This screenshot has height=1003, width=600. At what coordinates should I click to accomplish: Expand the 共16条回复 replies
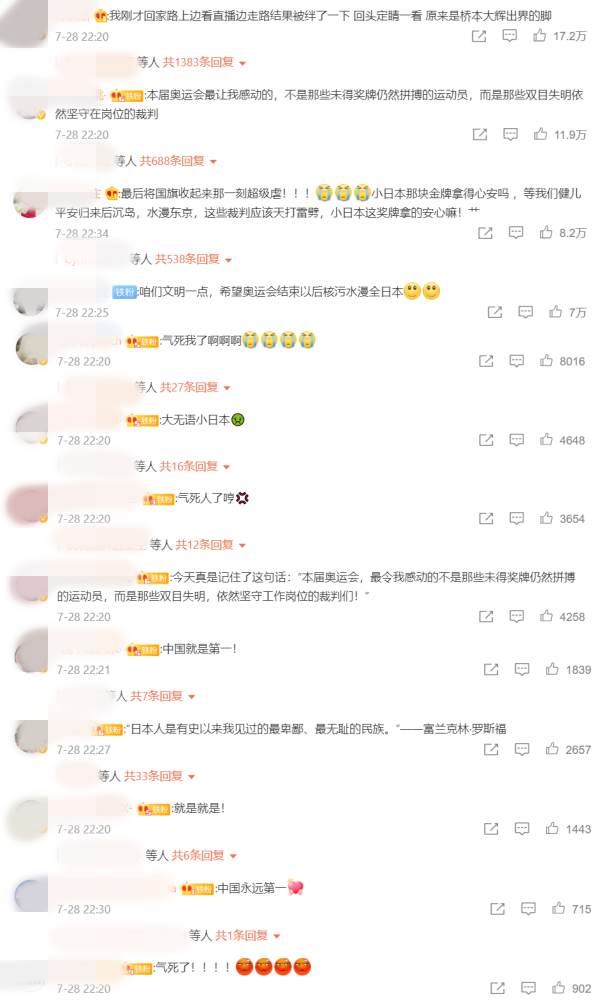click(196, 466)
